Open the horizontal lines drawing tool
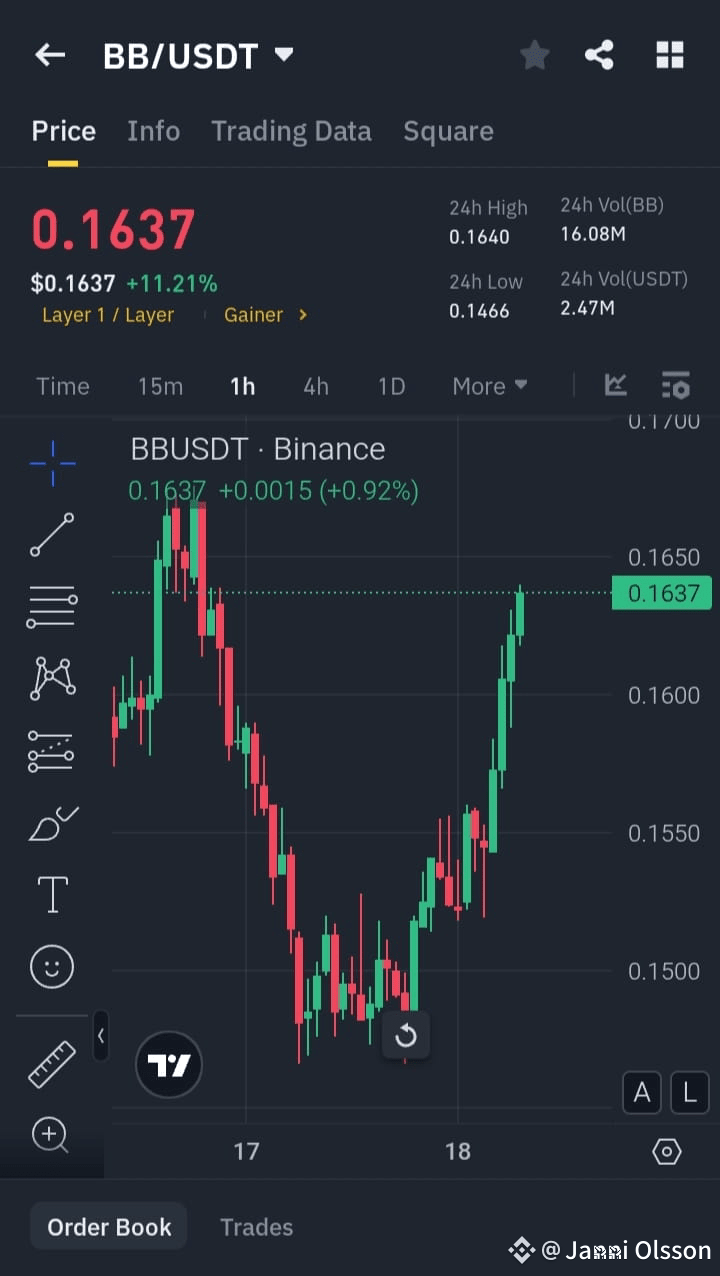 [52, 605]
